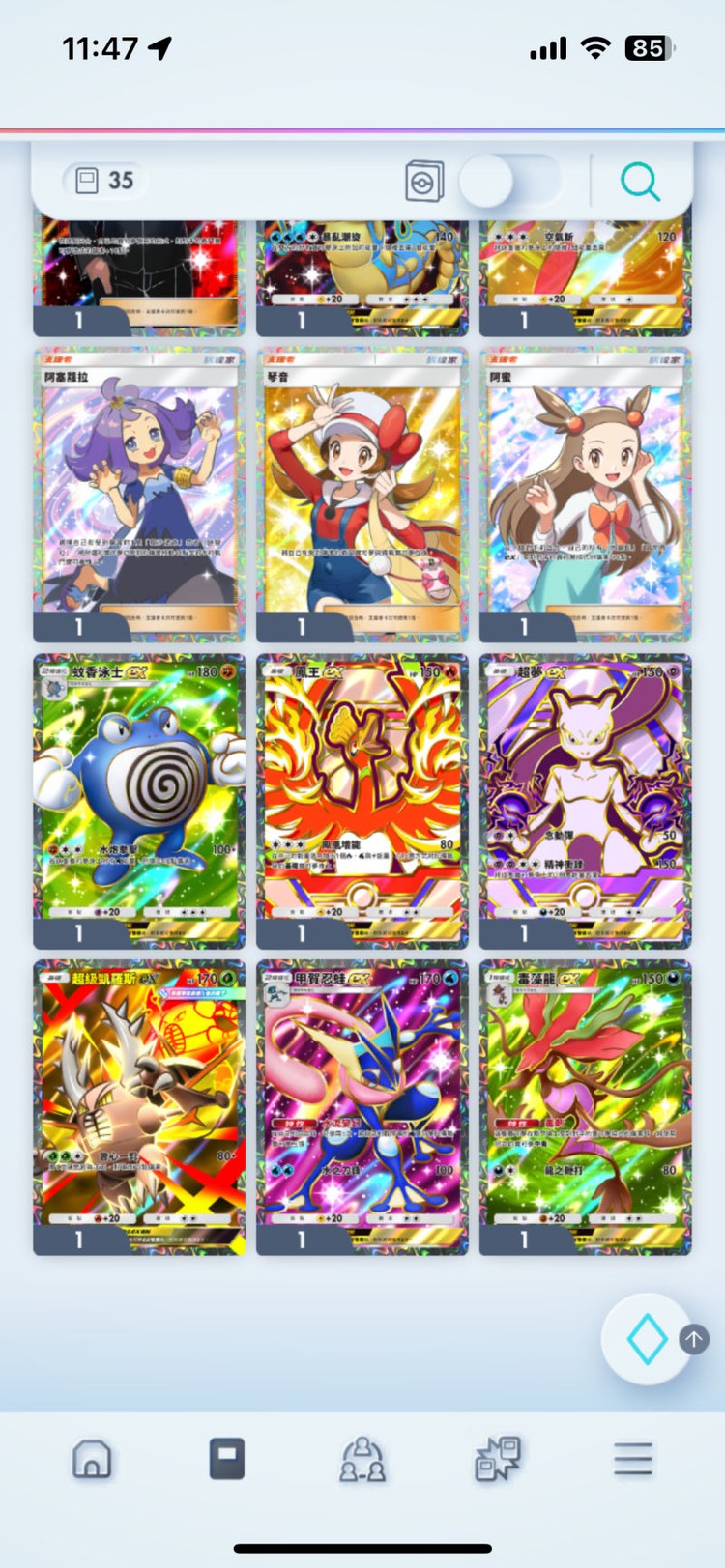
Task: View the 蚊香泳士 ex card
Action: point(139,799)
